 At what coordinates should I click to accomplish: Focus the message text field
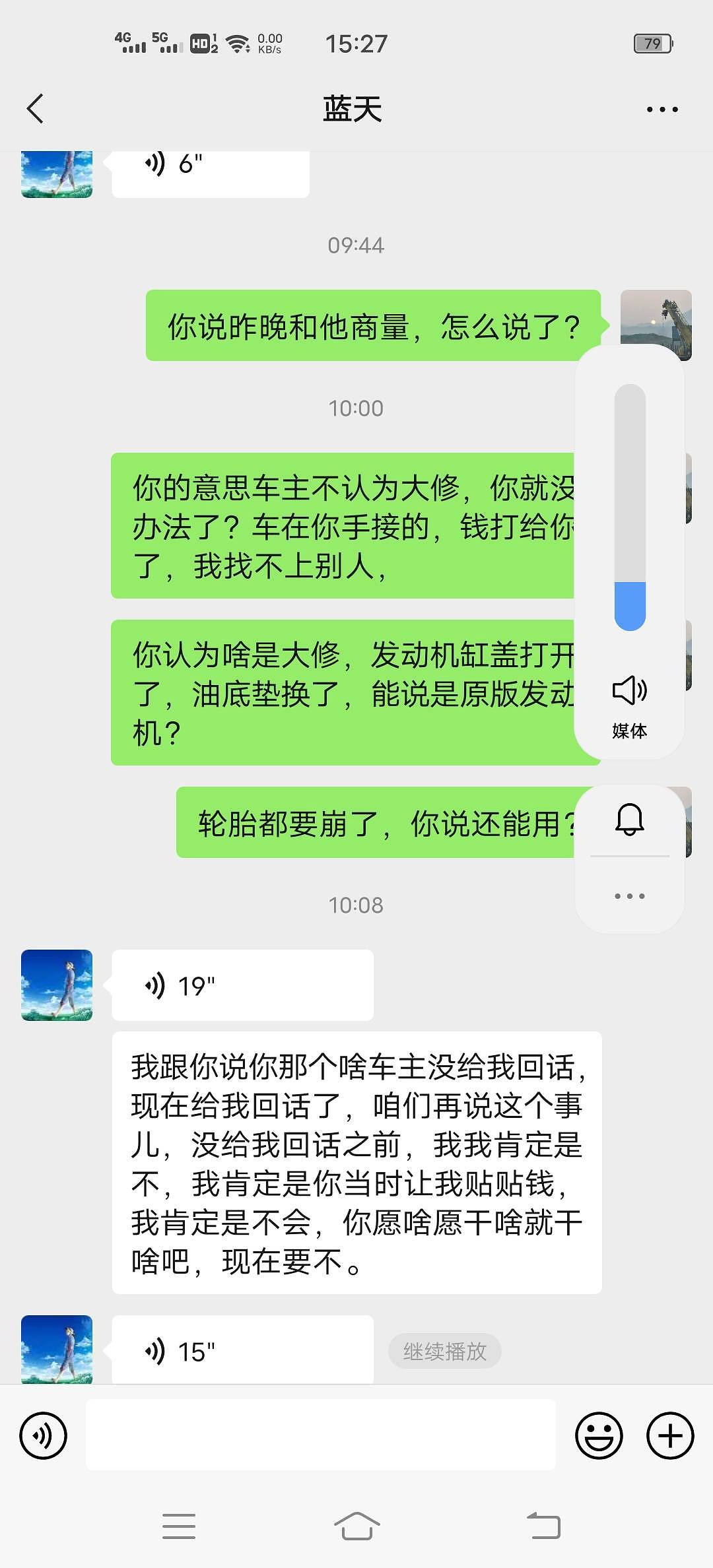point(320,1435)
